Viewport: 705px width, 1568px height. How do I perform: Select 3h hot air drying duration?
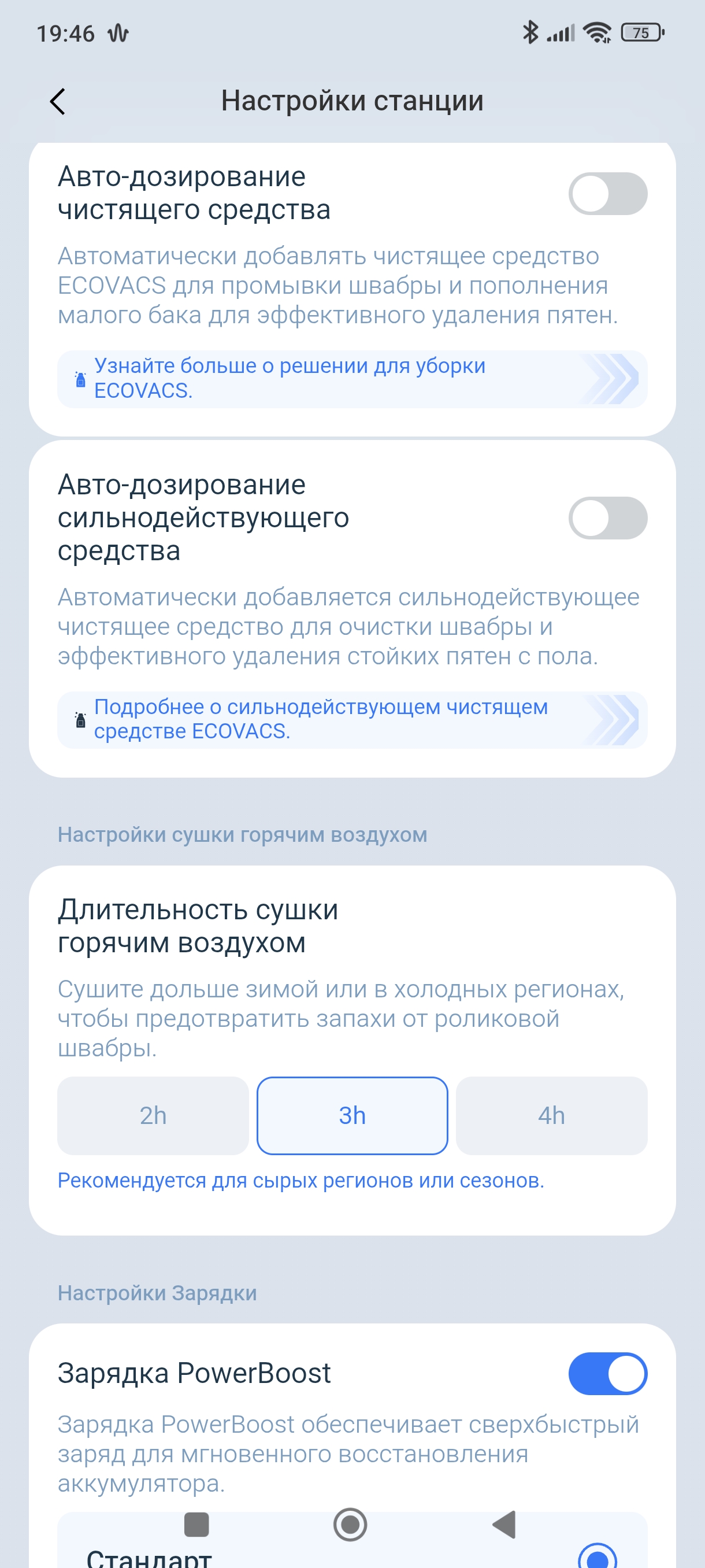coord(352,1116)
